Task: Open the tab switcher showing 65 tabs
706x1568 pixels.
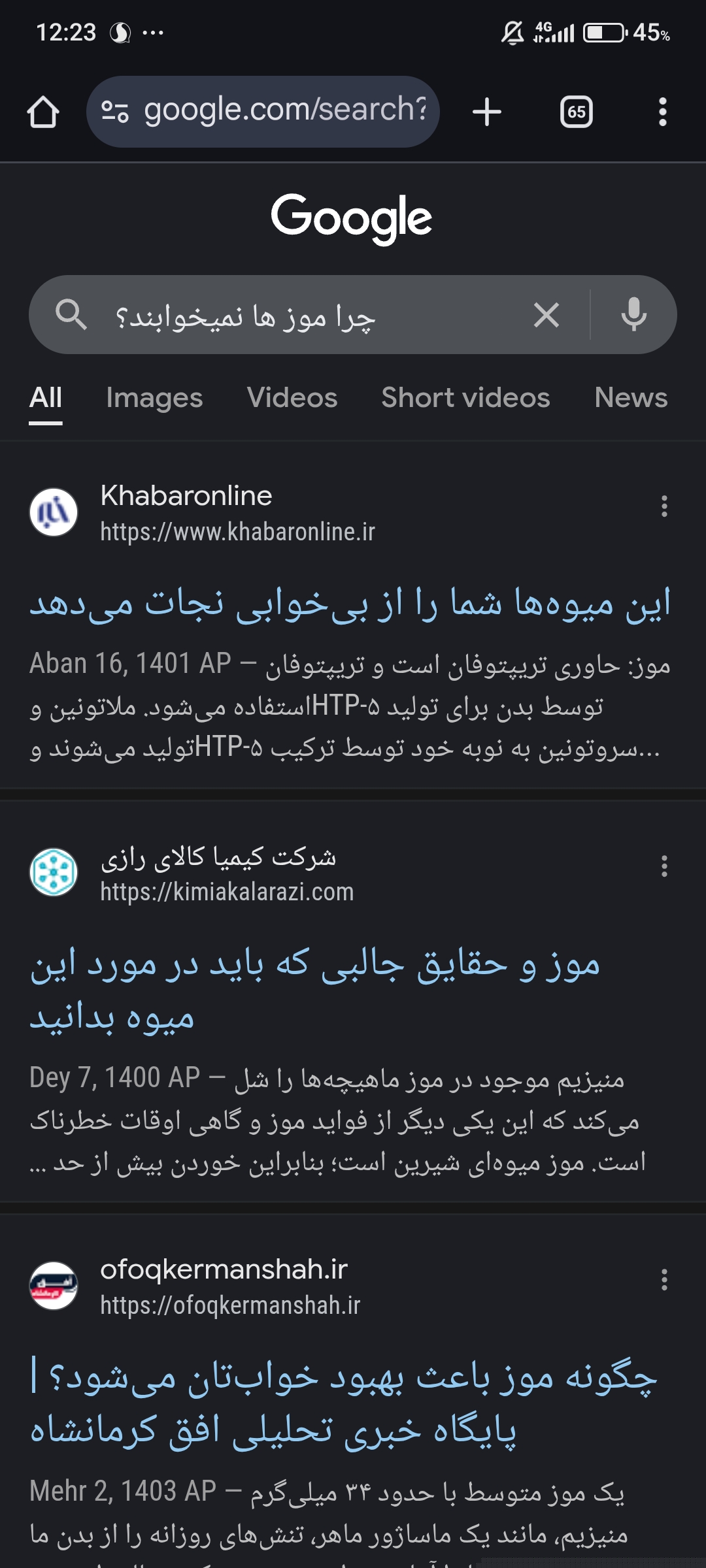Action: click(576, 112)
